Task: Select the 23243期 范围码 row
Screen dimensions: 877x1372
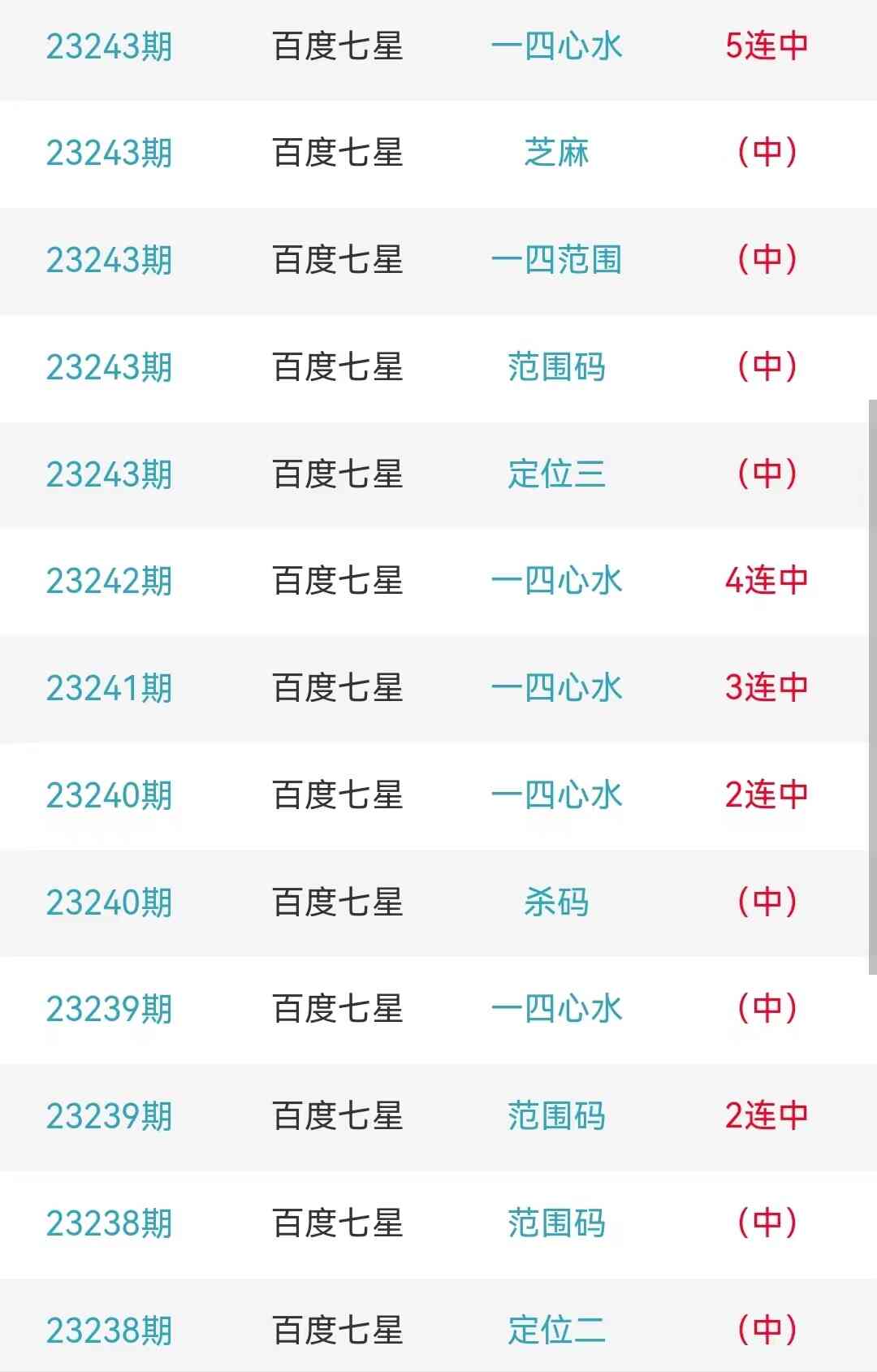Action: 556,367
